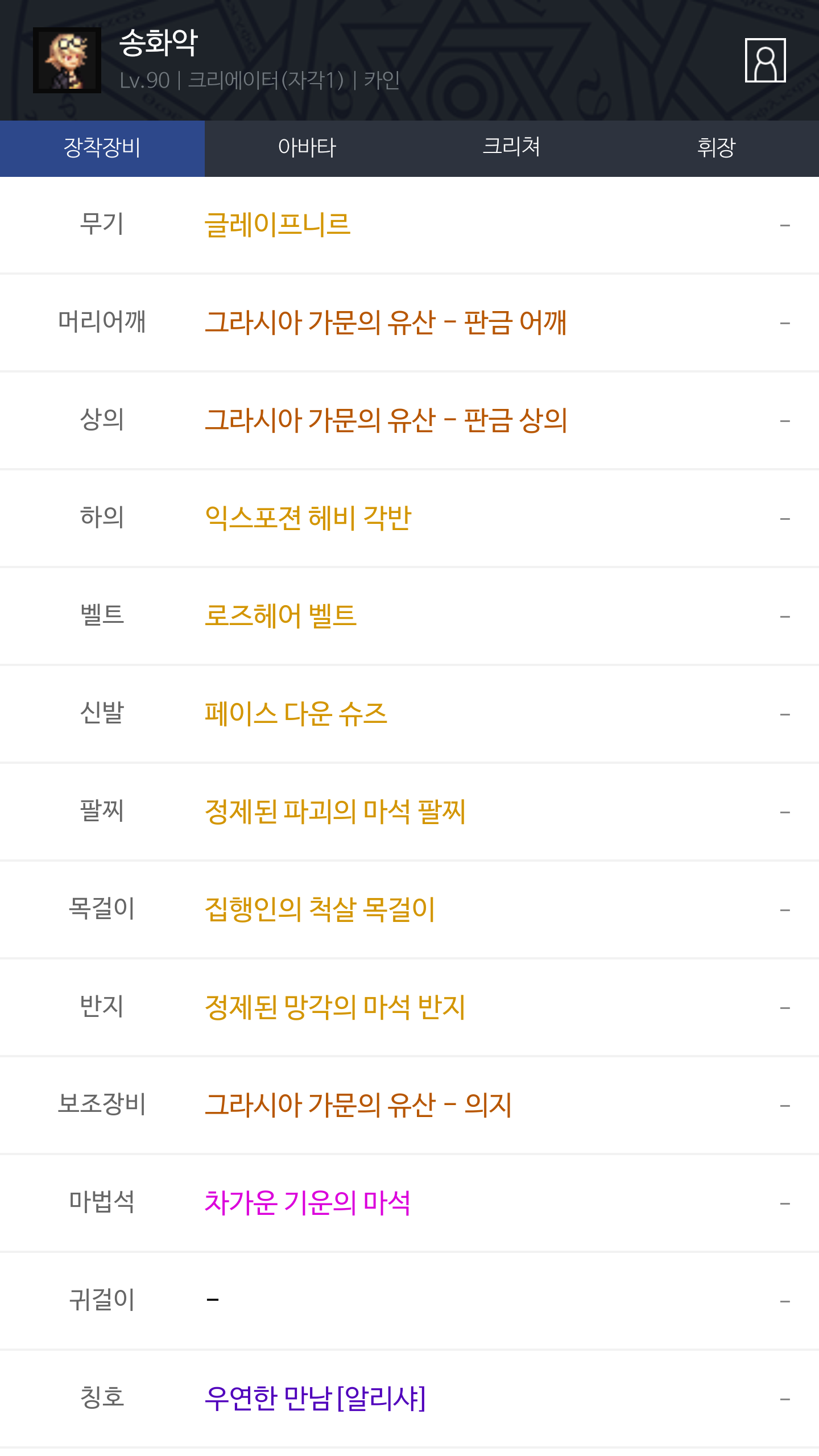The image size is (819, 1456).
Task: View the 차가운 기운의 마석 magic stone
Action: point(307,1203)
